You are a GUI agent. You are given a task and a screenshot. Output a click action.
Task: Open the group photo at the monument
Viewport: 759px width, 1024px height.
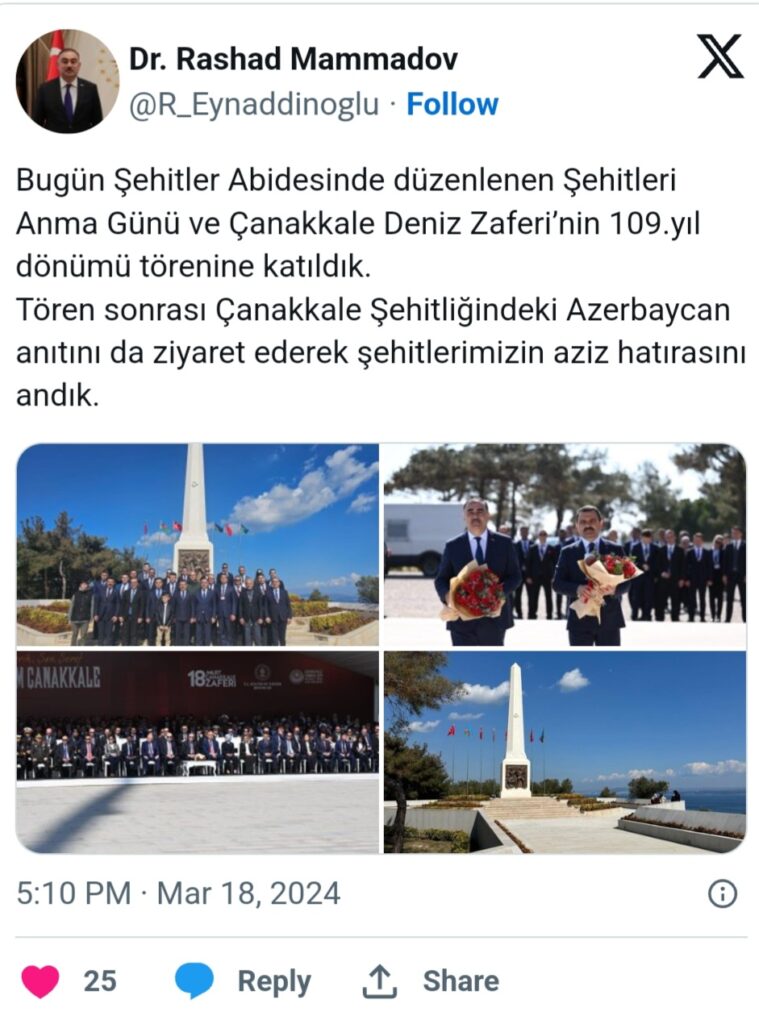(x=197, y=545)
